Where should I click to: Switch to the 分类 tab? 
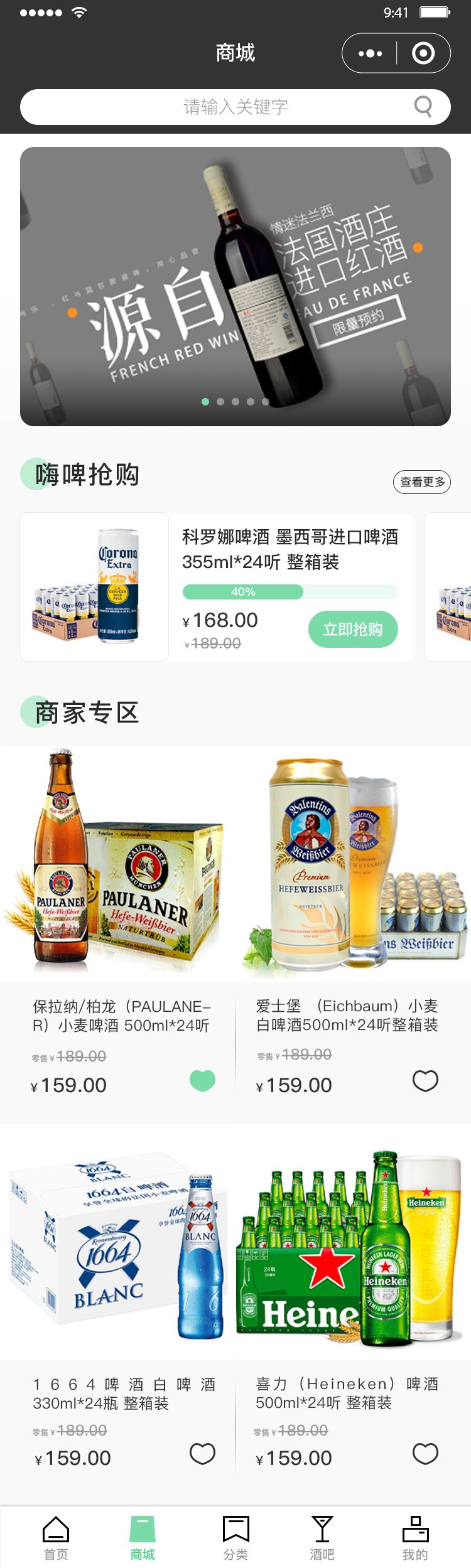[x=235, y=1537]
